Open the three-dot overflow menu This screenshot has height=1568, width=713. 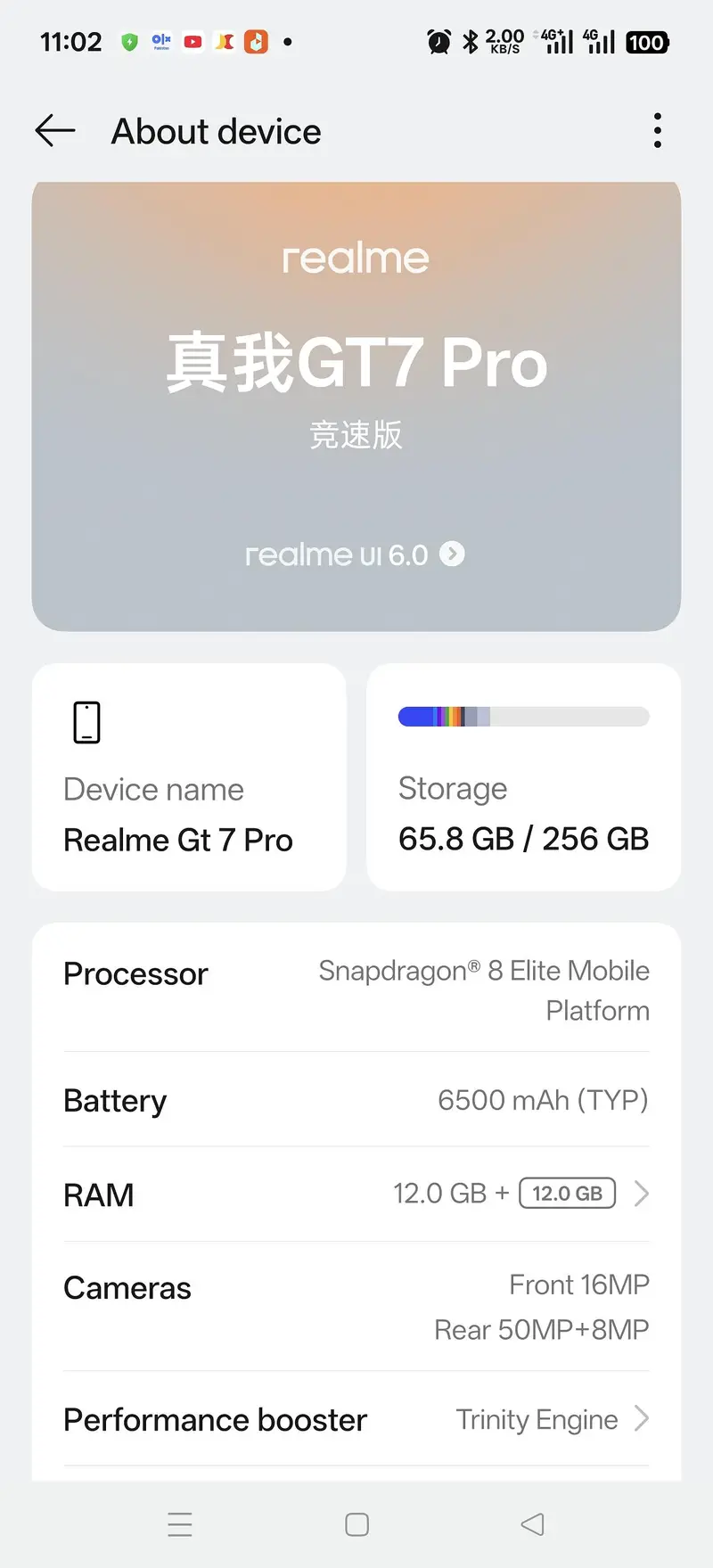657,131
